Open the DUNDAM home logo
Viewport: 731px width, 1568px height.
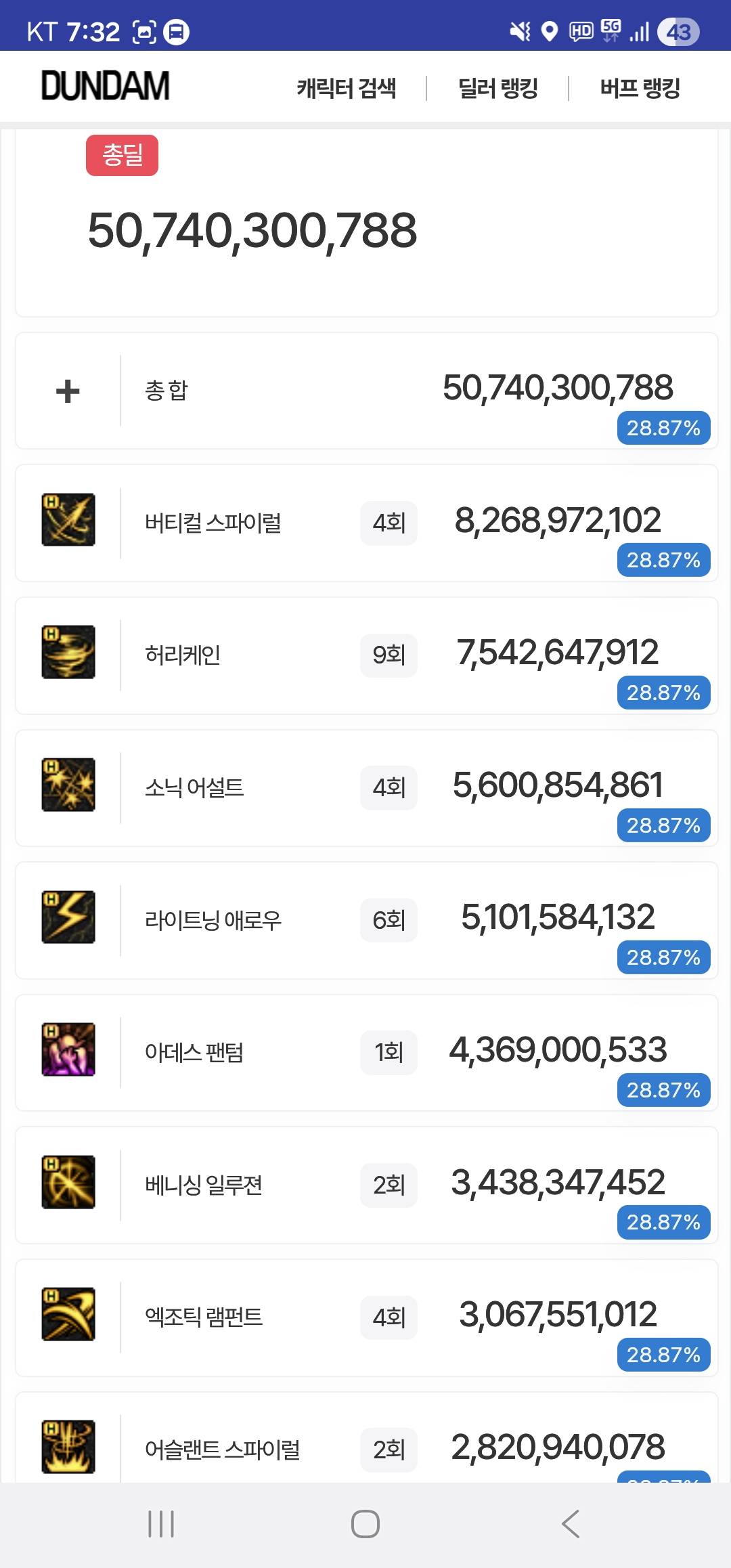click(106, 87)
